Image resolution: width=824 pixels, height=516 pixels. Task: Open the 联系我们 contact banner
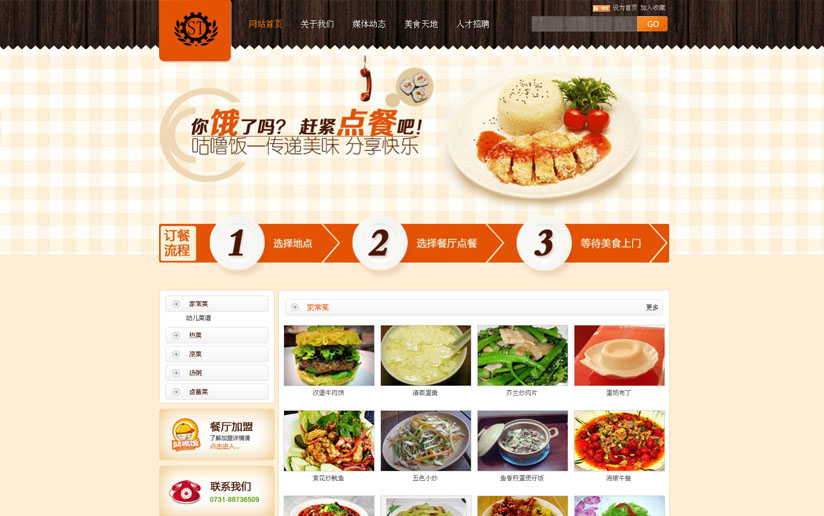217,491
